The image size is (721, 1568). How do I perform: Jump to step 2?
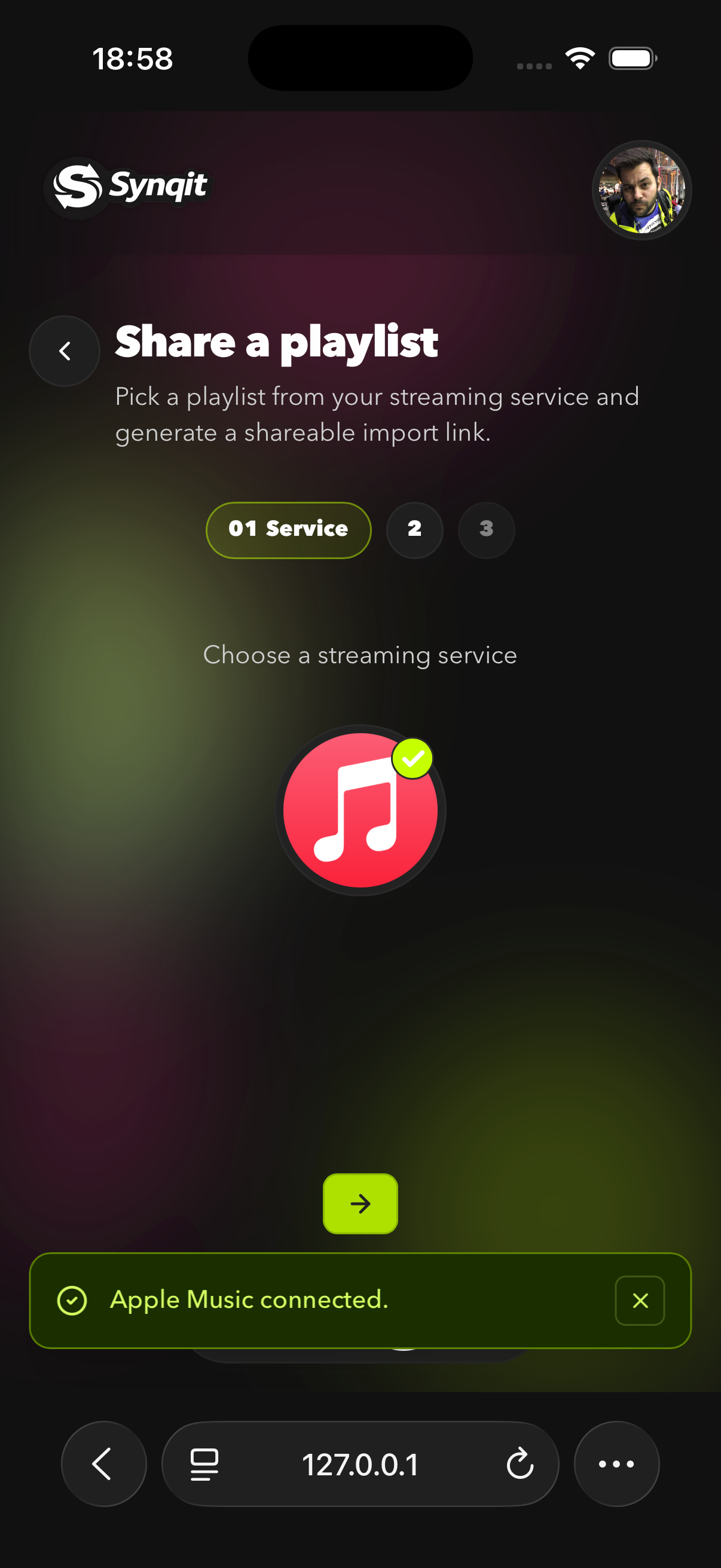[x=414, y=530]
